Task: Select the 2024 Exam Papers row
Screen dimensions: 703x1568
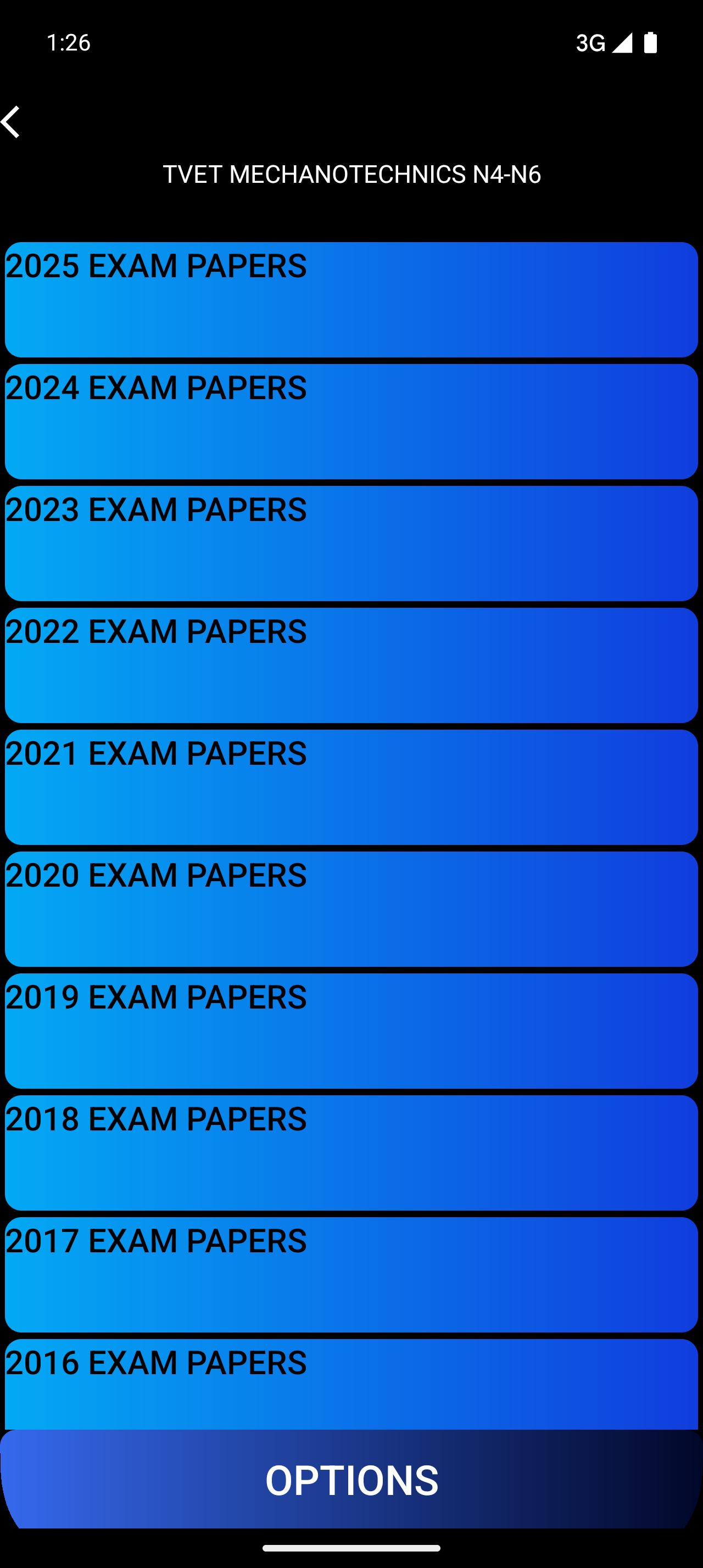Action: pyautogui.click(x=351, y=421)
